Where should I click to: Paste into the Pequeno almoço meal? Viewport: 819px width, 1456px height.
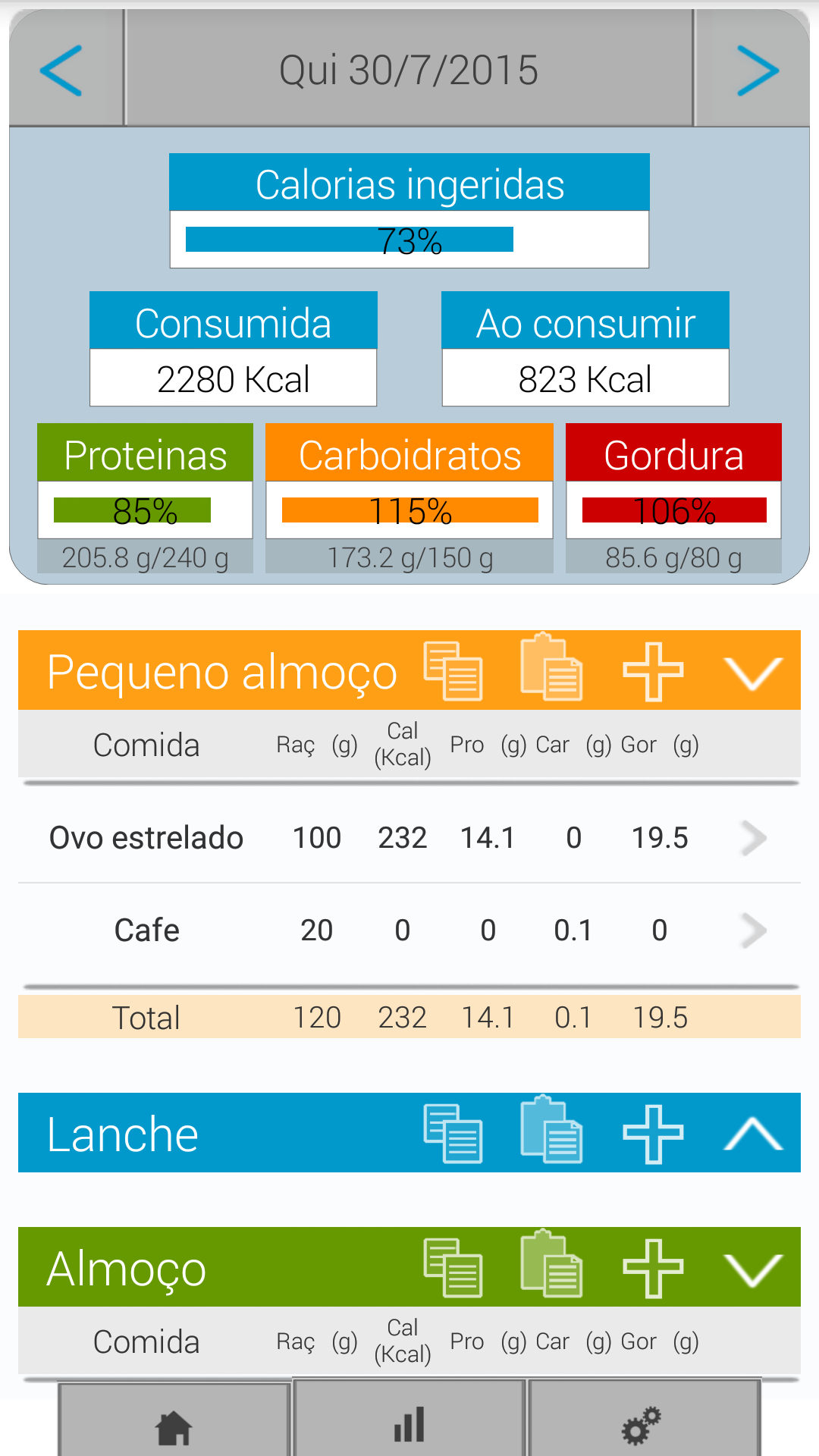551,667
